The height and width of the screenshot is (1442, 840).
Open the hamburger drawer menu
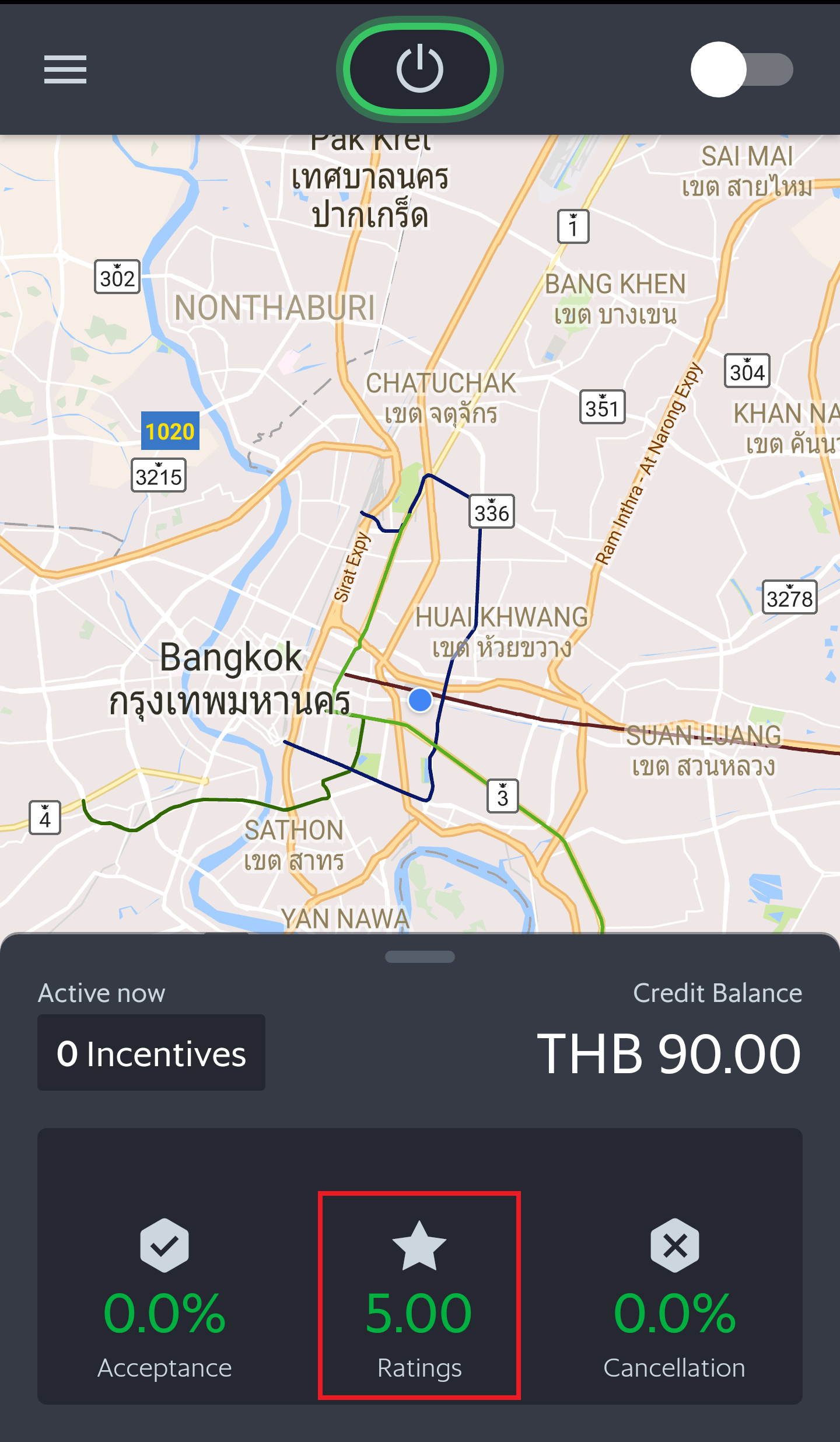pos(65,69)
